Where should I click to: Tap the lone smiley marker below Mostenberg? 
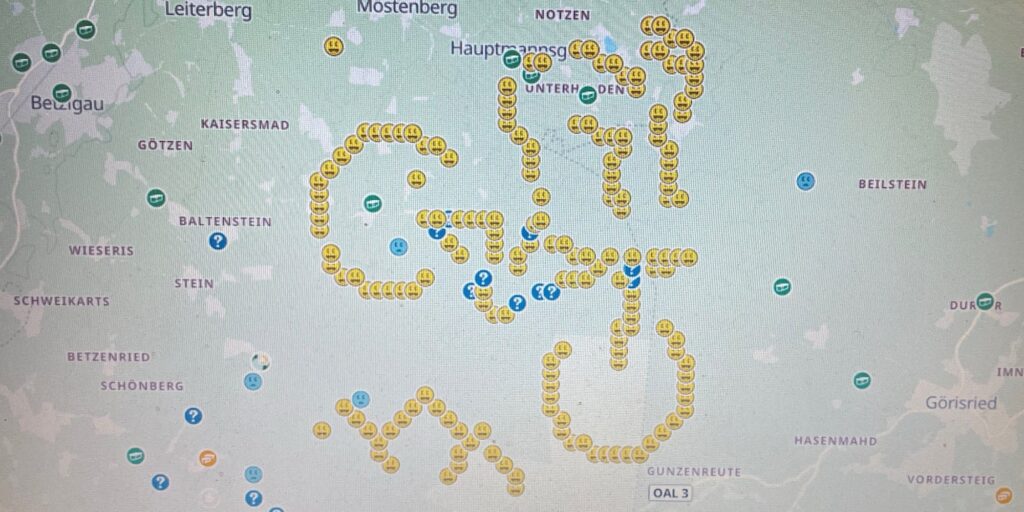click(334, 46)
